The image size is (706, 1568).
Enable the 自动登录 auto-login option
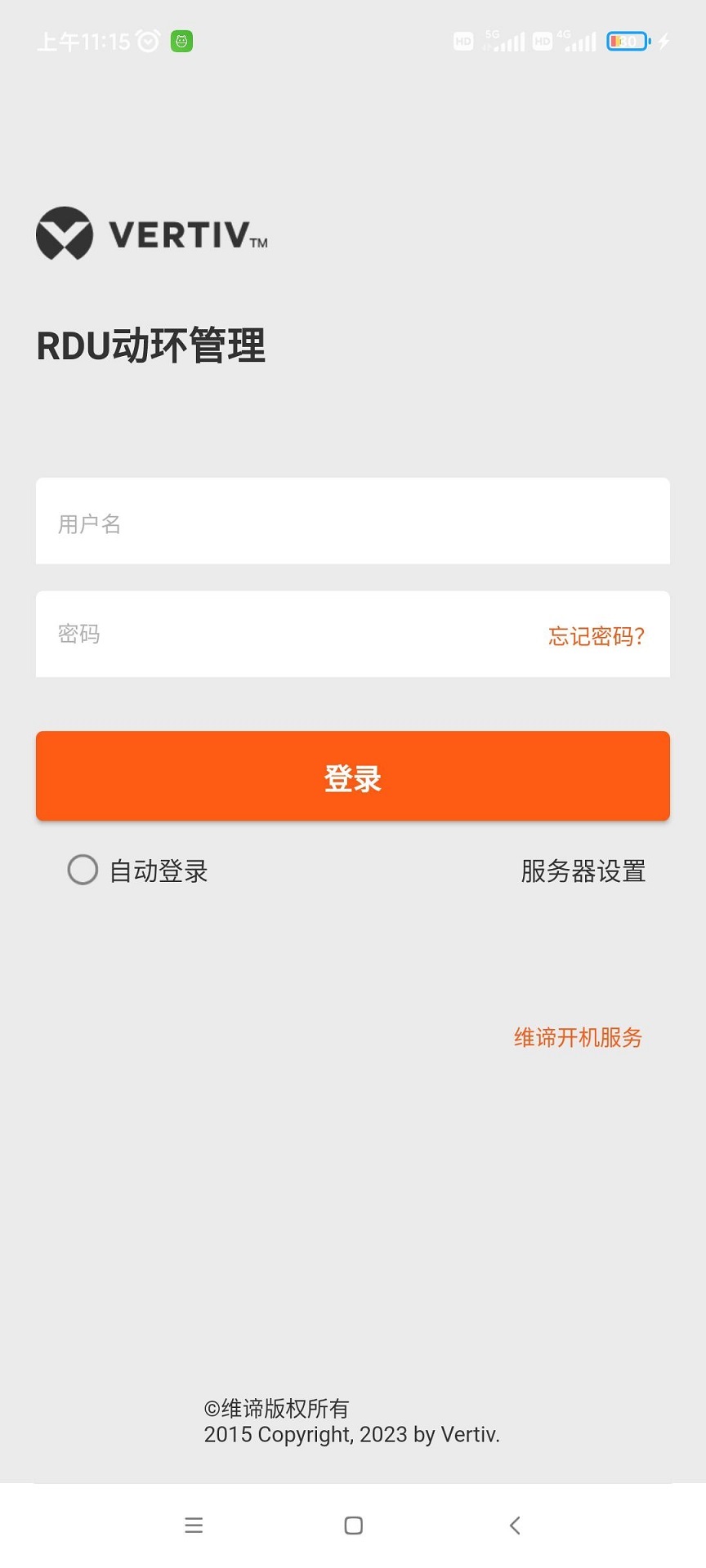pyautogui.click(x=83, y=870)
